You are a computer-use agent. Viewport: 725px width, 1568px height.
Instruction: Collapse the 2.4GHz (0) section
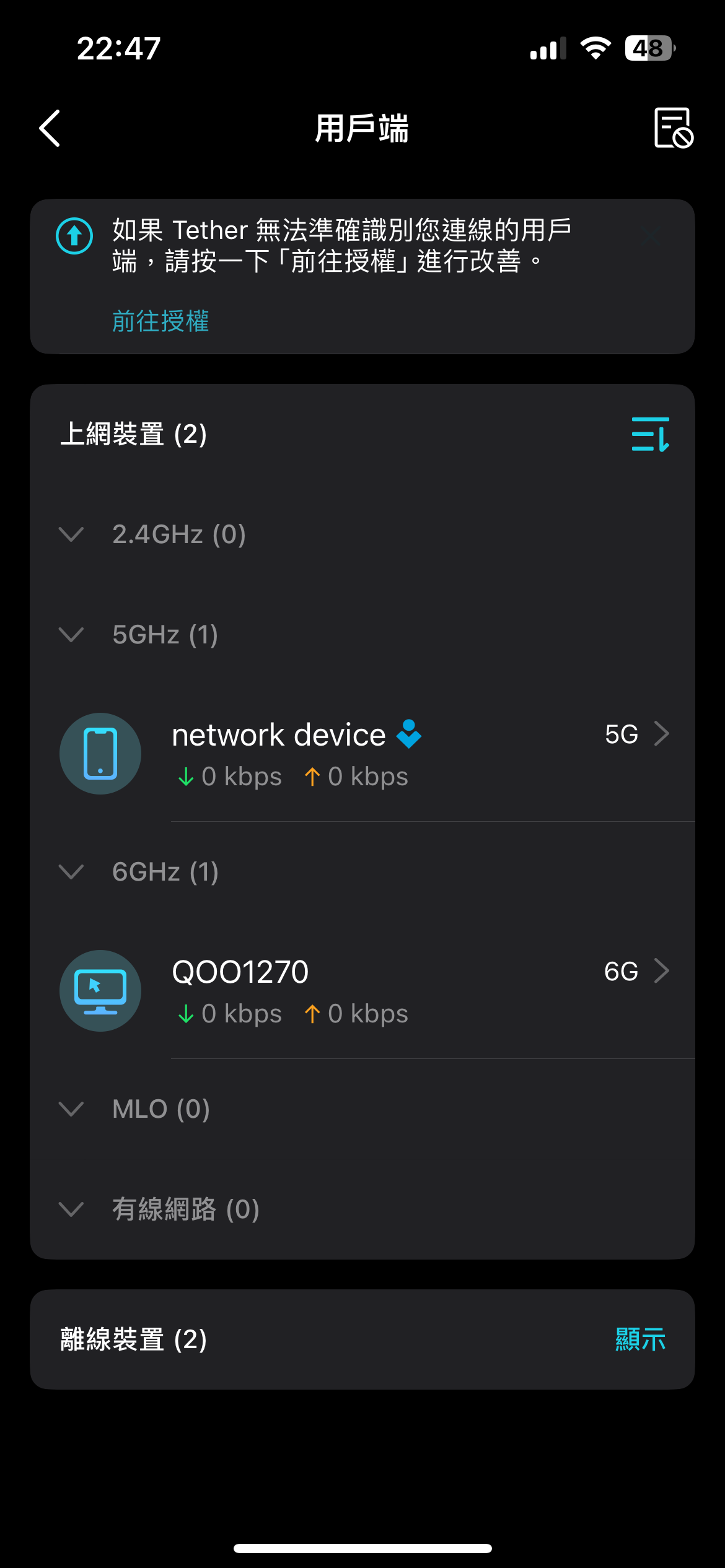[362, 534]
